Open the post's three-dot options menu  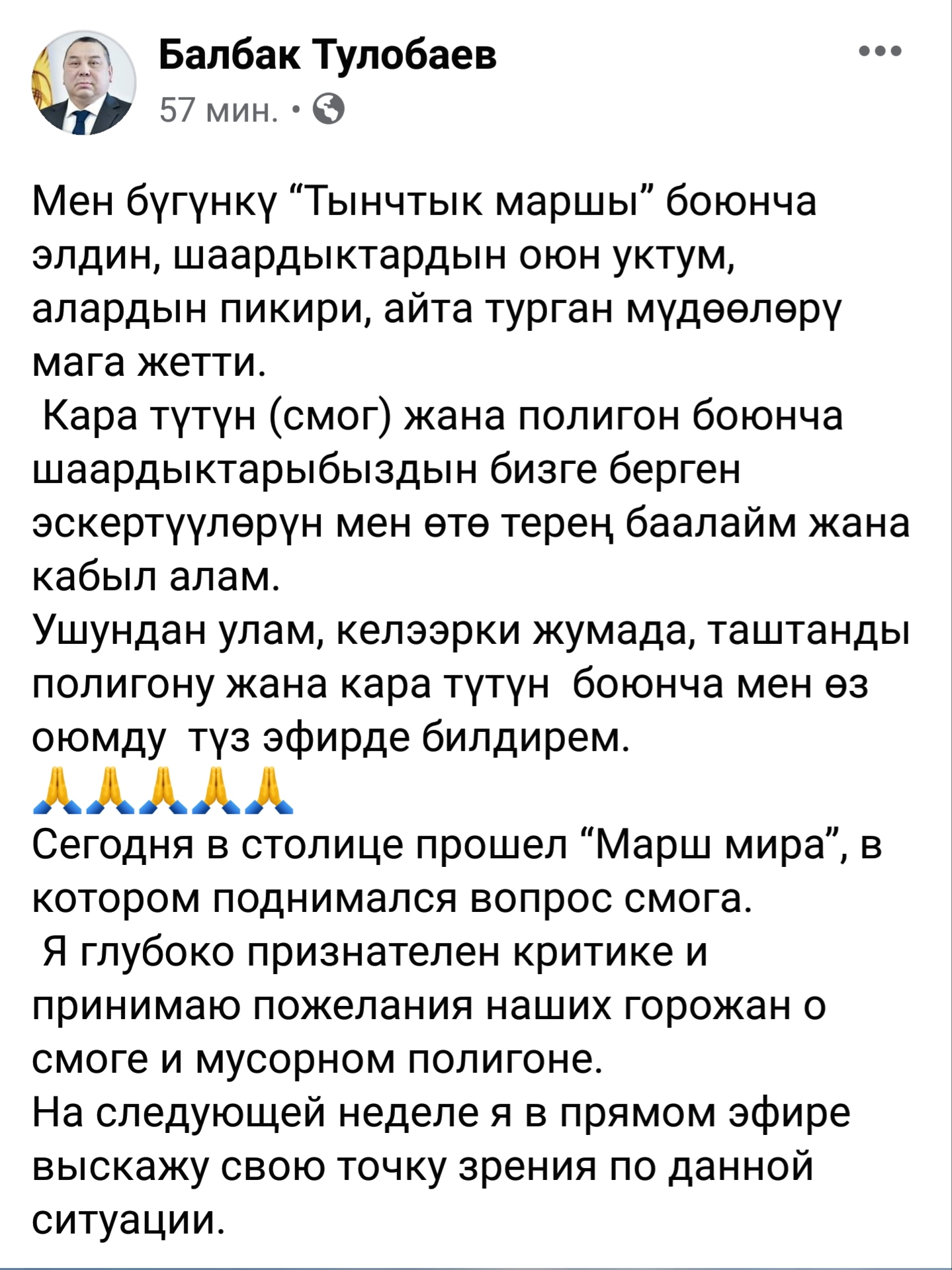coord(880,51)
